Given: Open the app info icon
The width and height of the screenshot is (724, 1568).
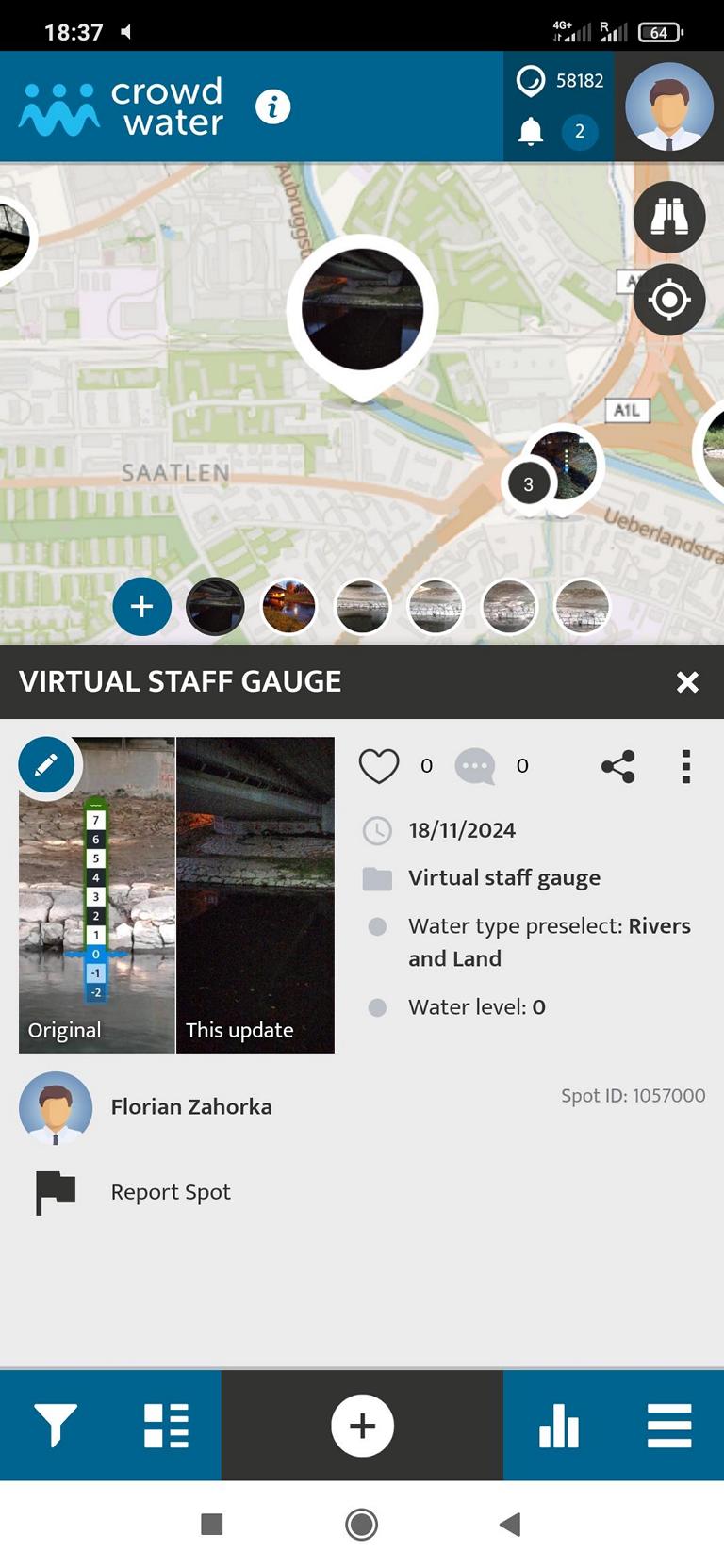Looking at the screenshot, I should (x=272, y=106).
